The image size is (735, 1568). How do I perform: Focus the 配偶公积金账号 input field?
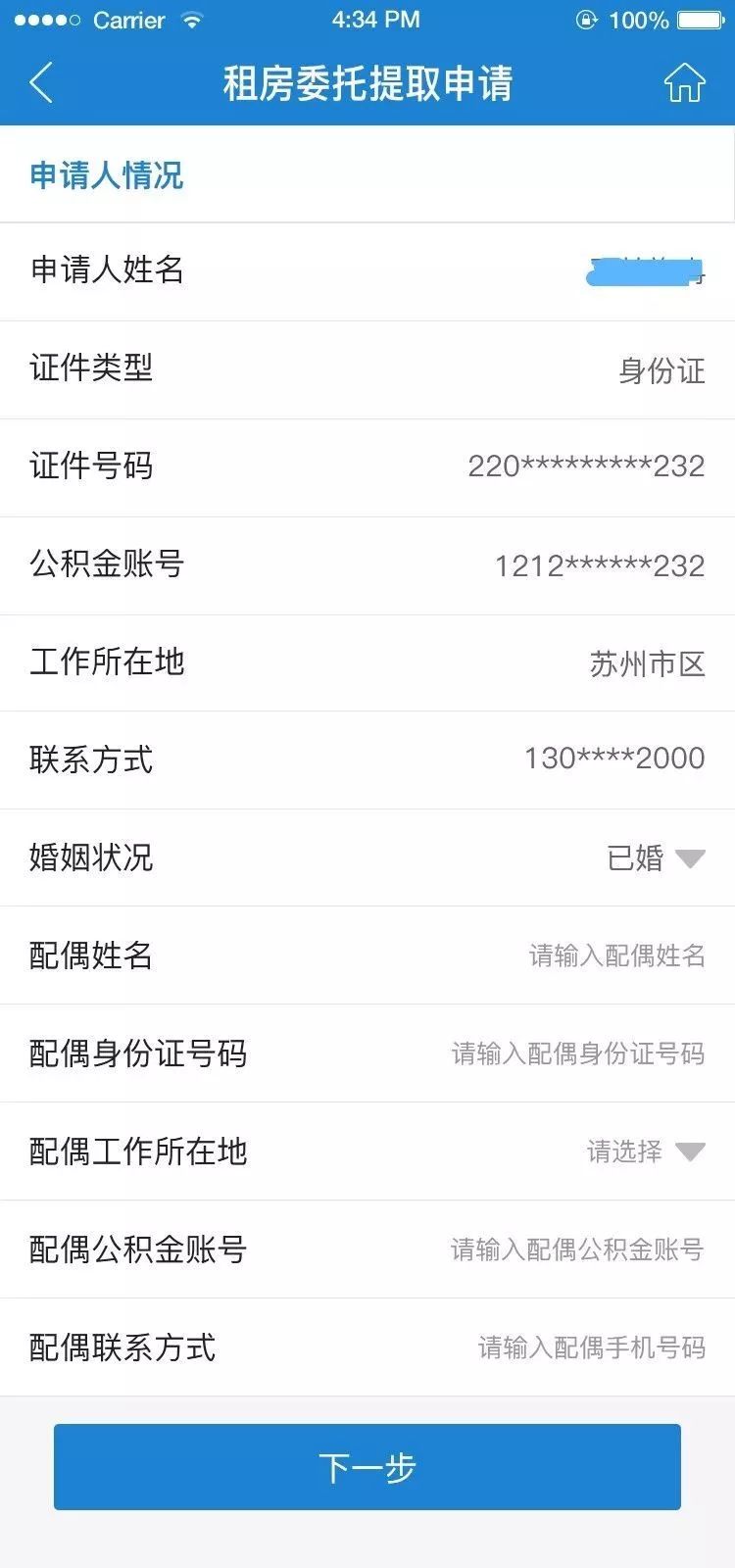pos(576,1249)
